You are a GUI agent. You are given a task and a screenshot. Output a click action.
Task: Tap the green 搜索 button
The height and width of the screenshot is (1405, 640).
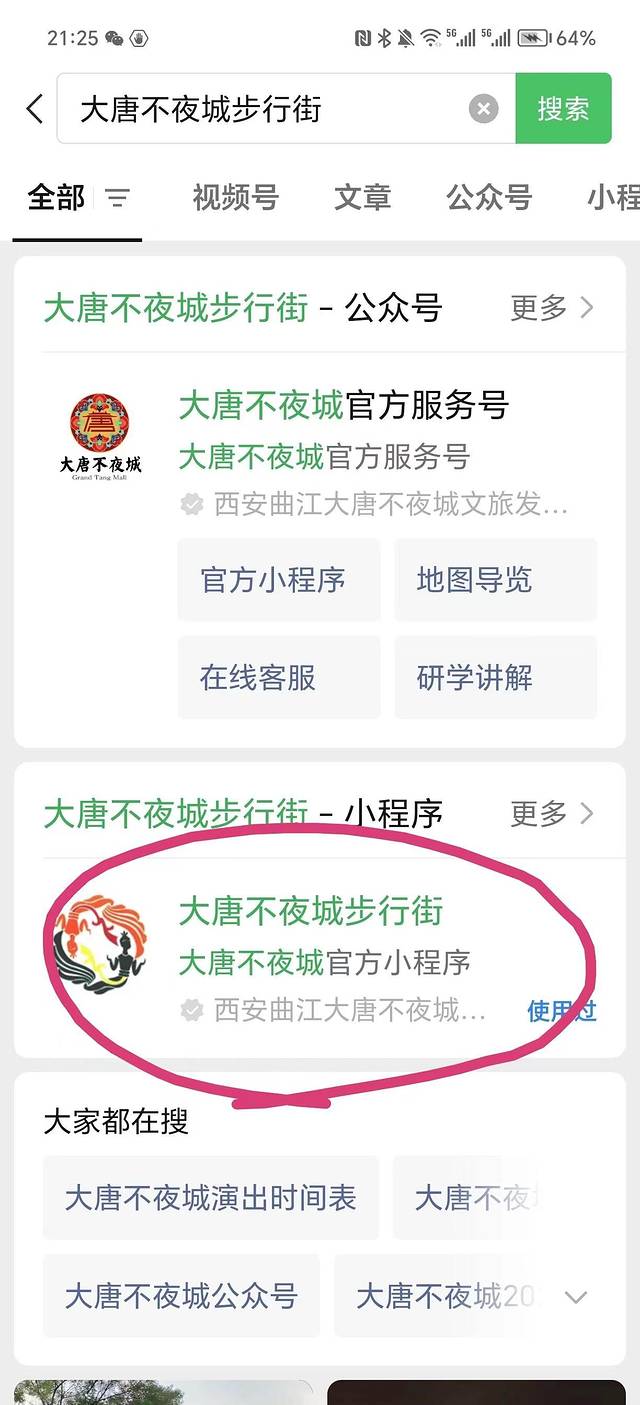coord(563,108)
